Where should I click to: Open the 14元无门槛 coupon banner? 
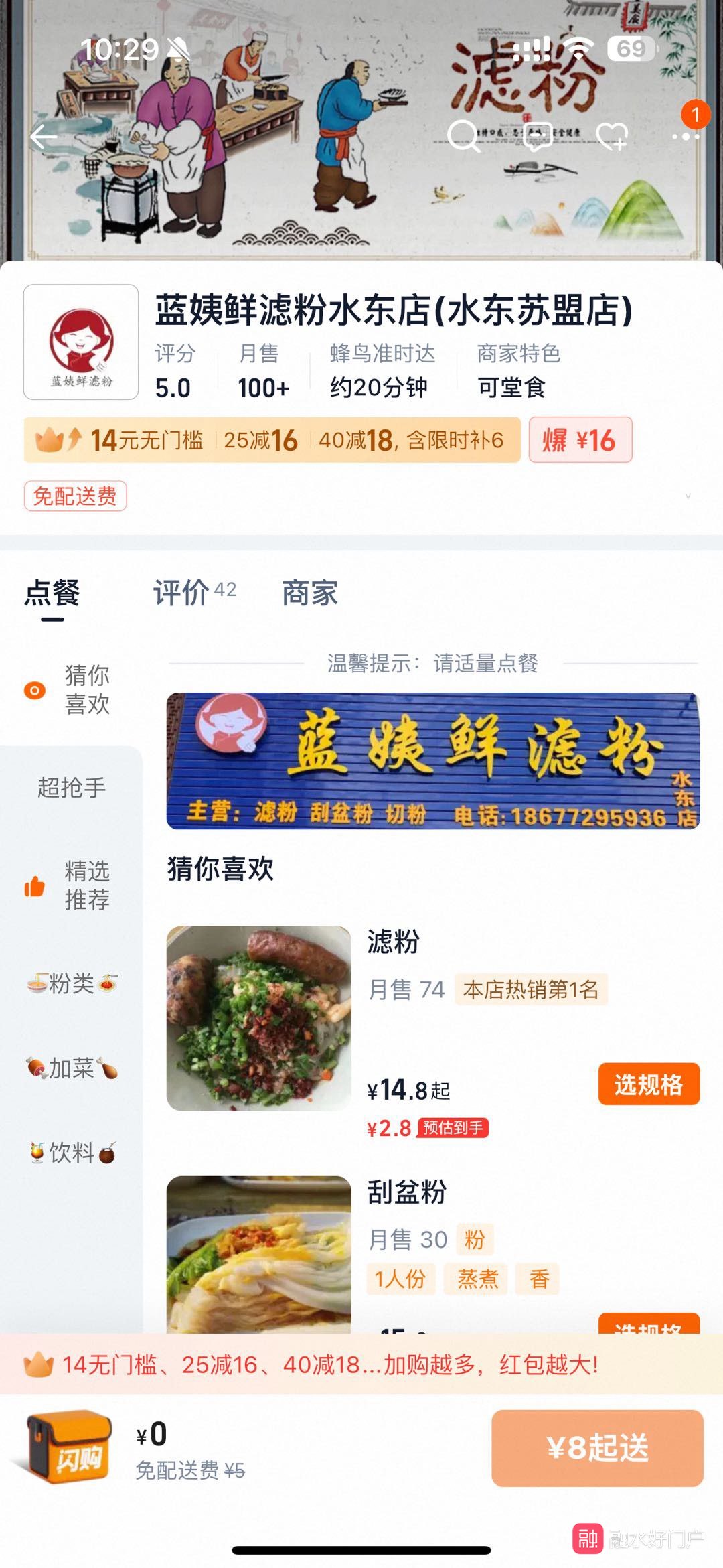coord(272,440)
